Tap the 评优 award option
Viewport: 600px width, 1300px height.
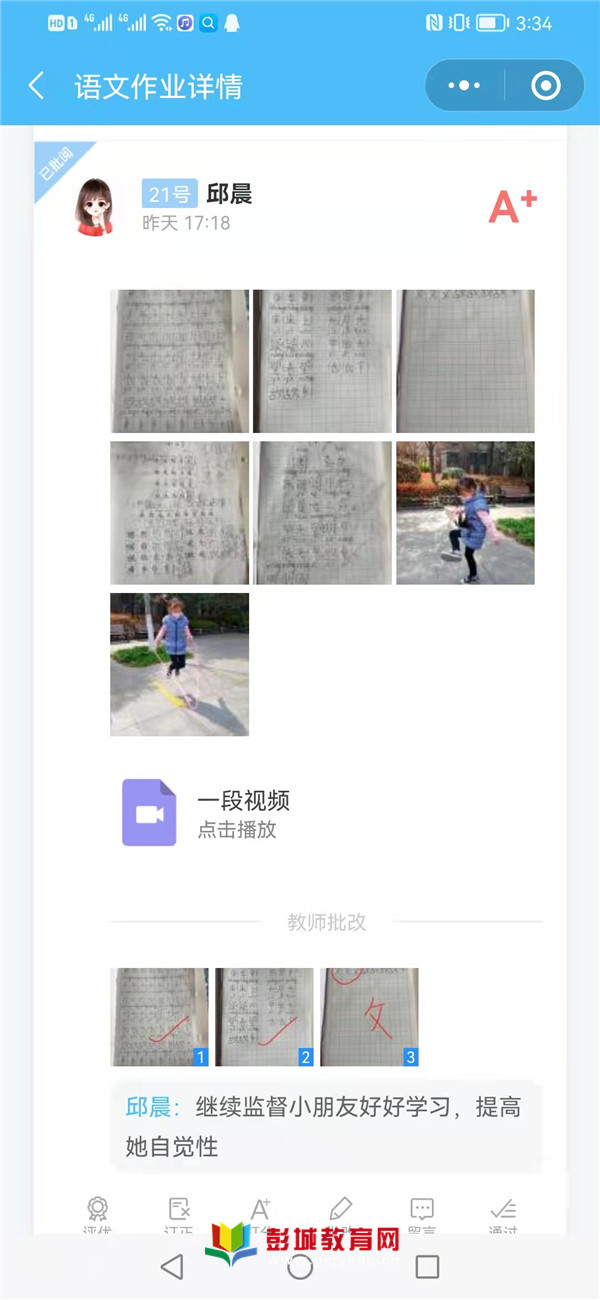coord(97,1214)
